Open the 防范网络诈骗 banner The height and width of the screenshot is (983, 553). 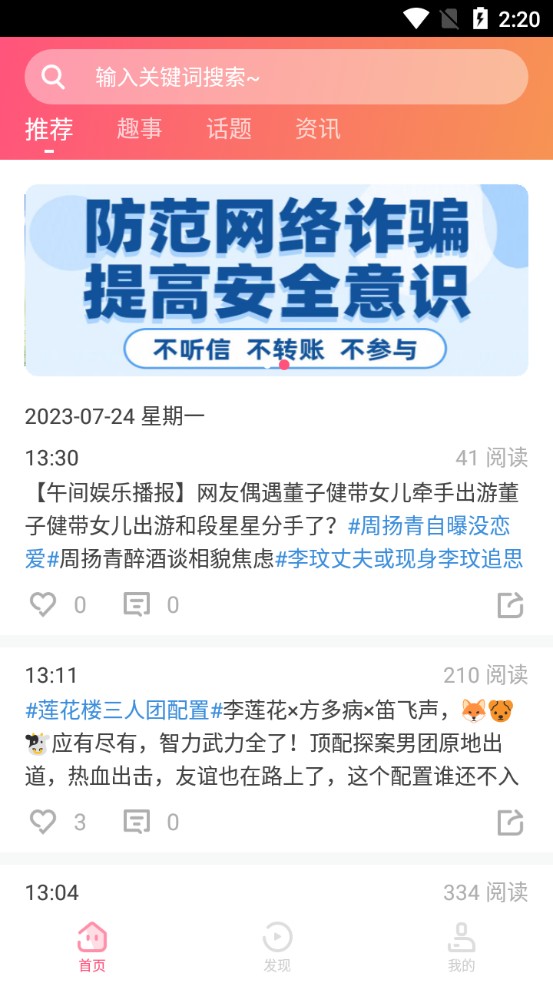[x=276, y=280]
